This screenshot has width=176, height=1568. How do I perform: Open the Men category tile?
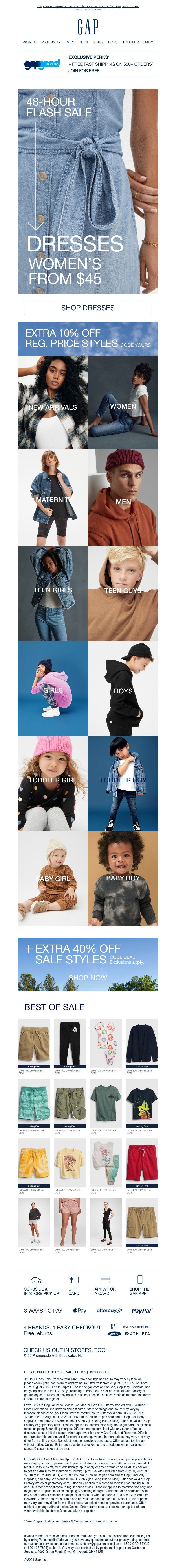coord(123,498)
